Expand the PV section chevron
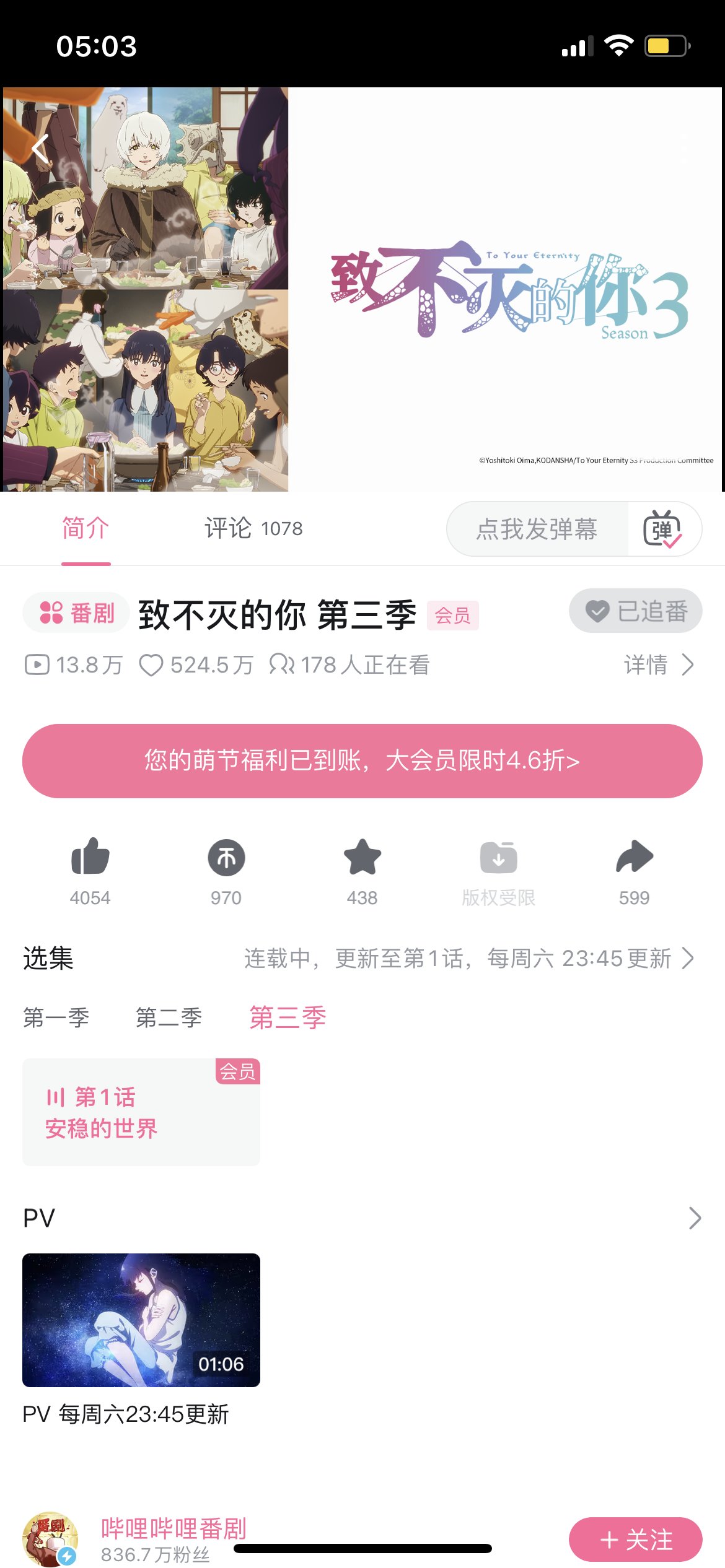Image resolution: width=725 pixels, height=1568 pixels. click(x=695, y=1218)
